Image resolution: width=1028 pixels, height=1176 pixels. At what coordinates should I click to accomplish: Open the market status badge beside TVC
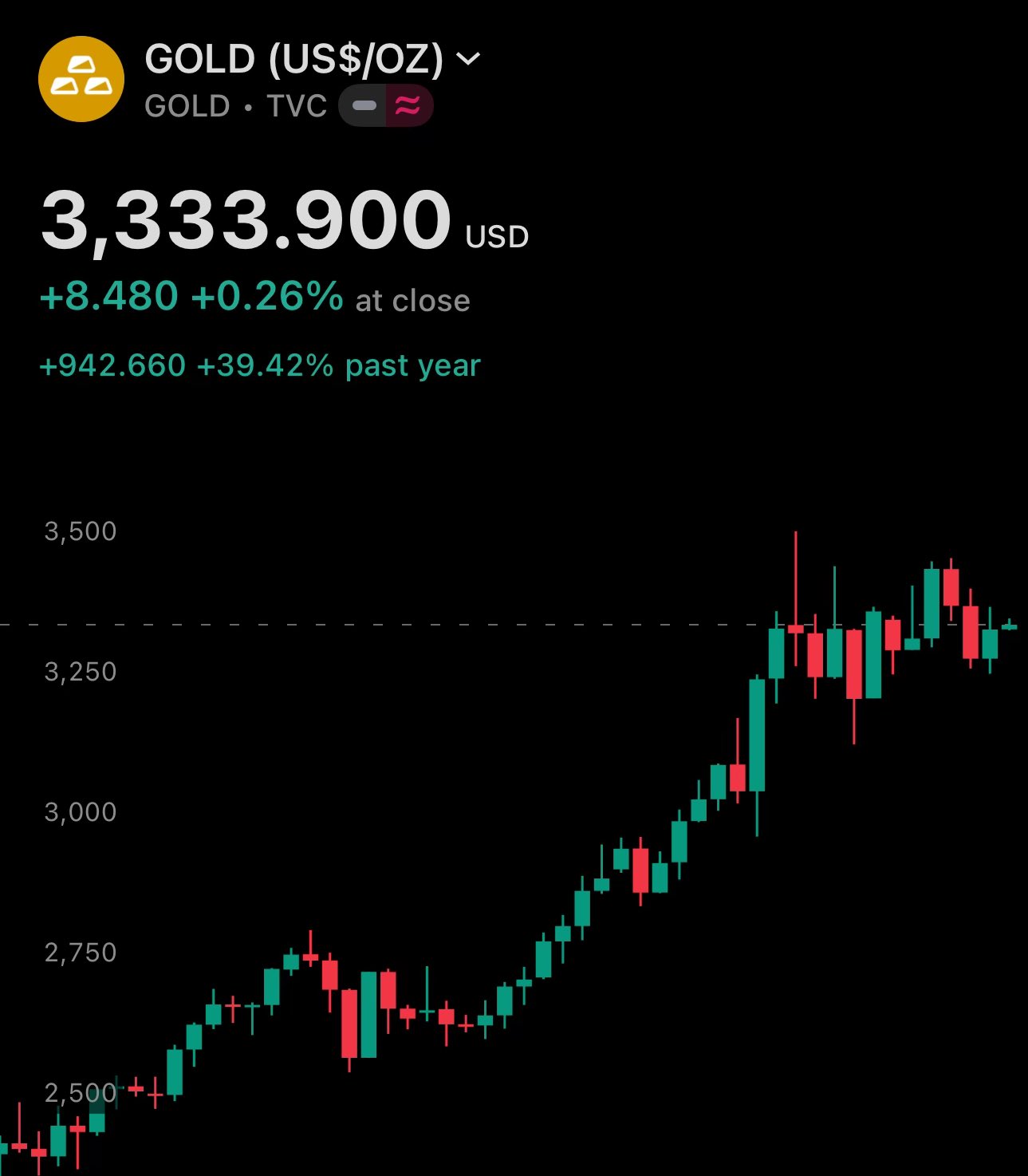point(386,106)
